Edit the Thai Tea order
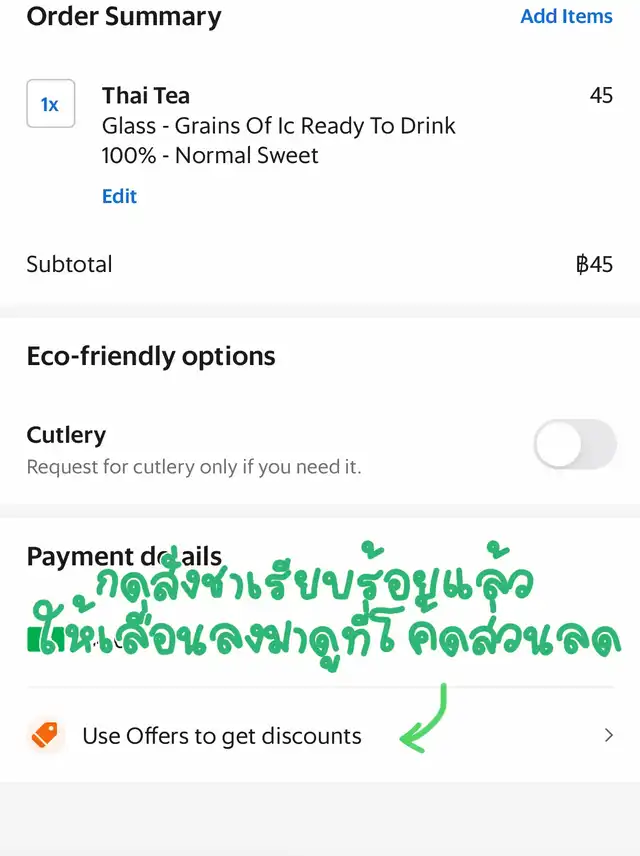 [119, 196]
